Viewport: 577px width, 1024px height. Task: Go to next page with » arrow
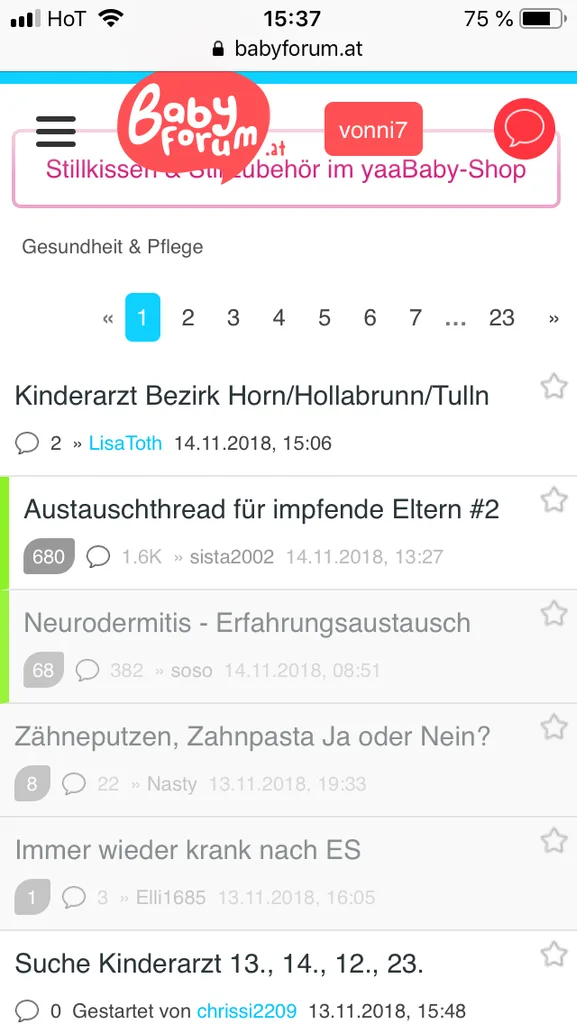click(554, 319)
